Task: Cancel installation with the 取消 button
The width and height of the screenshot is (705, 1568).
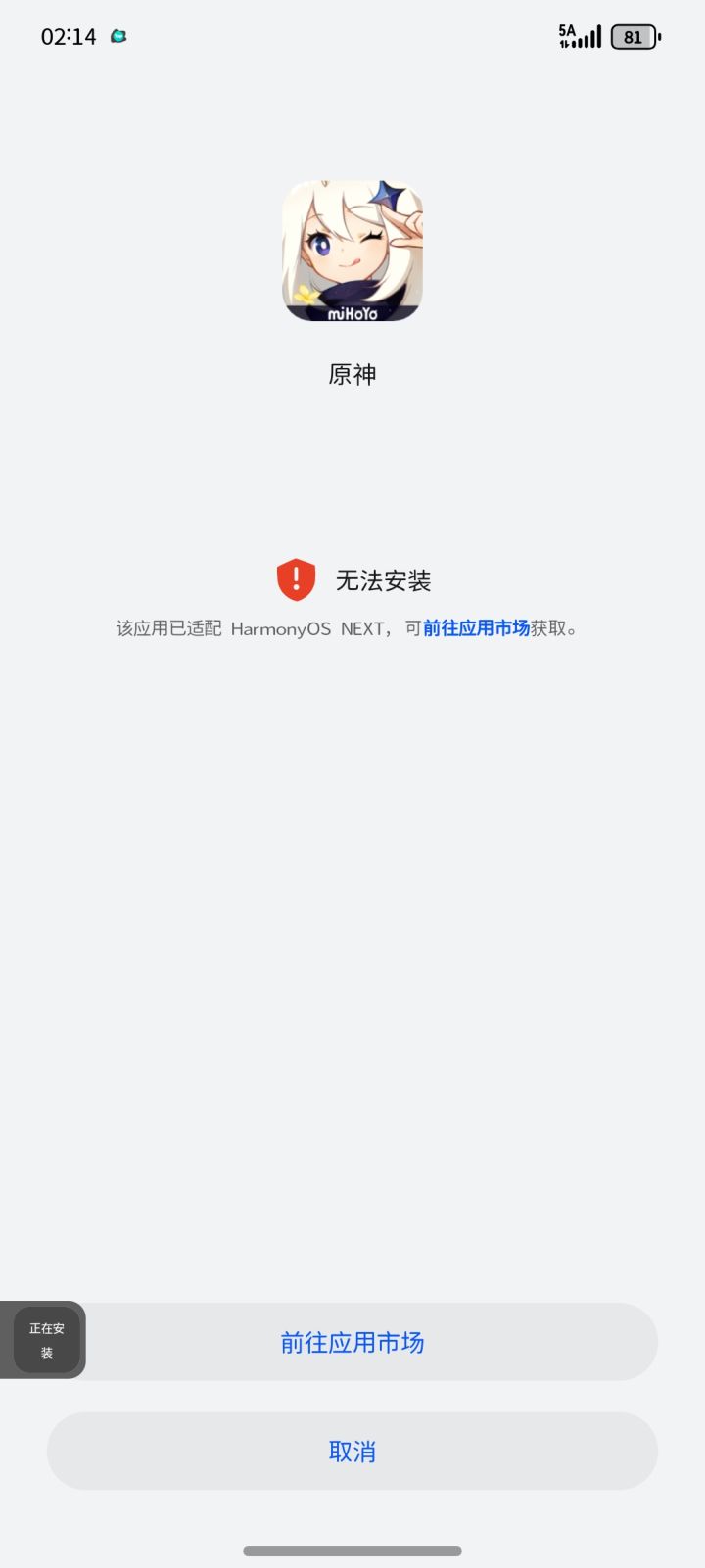Action: [x=352, y=1452]
